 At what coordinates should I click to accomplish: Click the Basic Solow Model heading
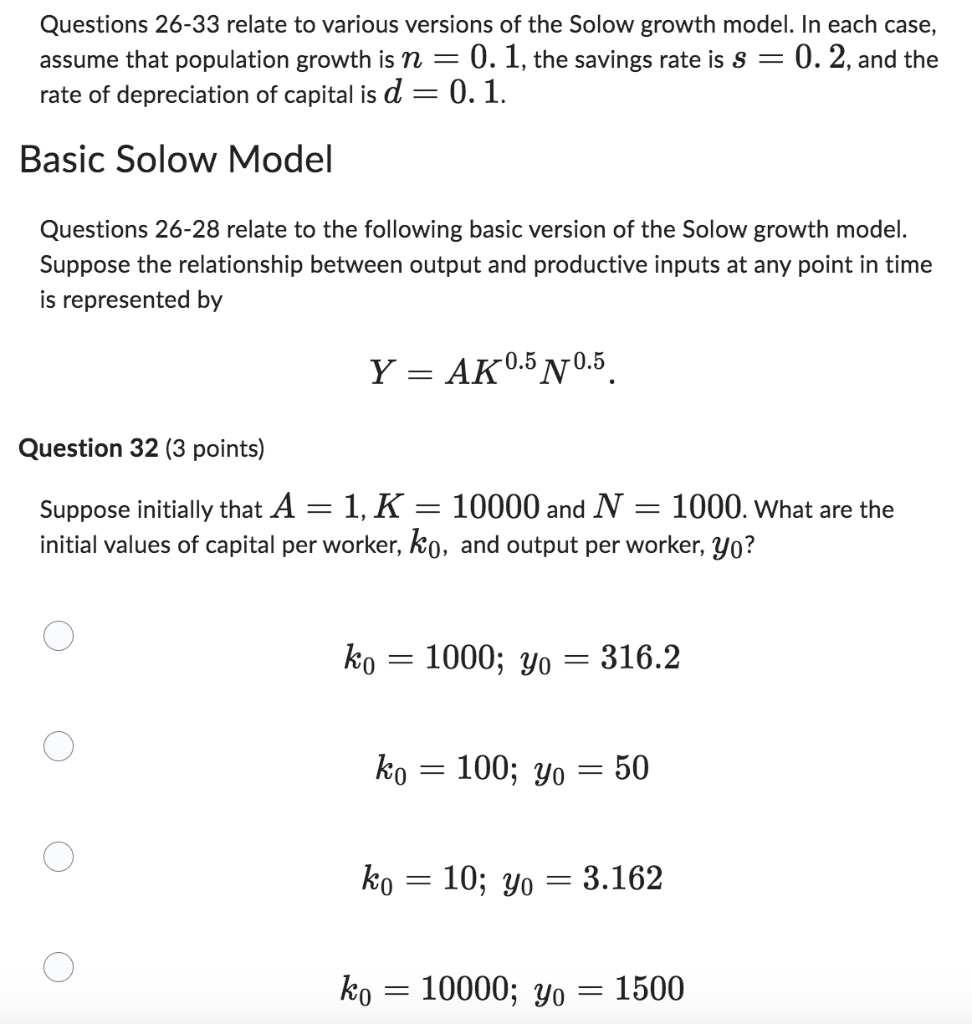178,159
